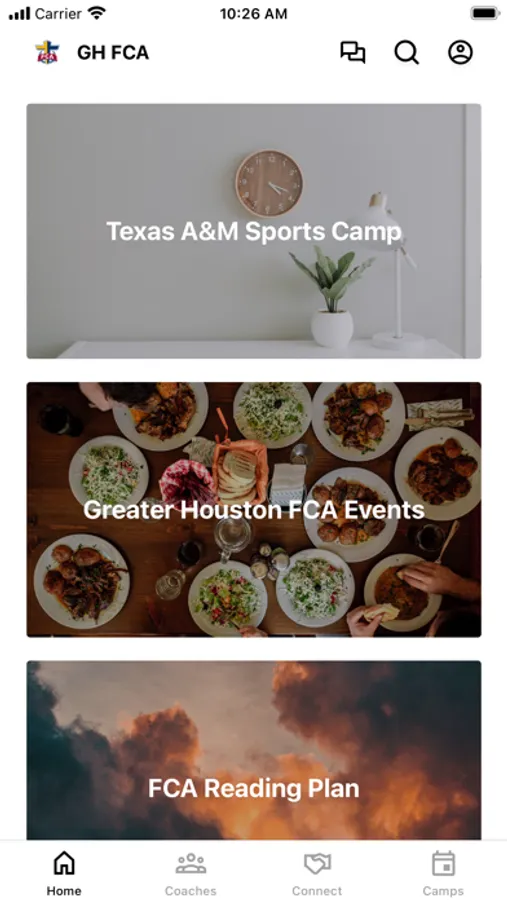This screenshot has width=507, height=900.
Task: Open the FCA Reading Plan card
Action: pyautogui.click(x=254, y=751)
